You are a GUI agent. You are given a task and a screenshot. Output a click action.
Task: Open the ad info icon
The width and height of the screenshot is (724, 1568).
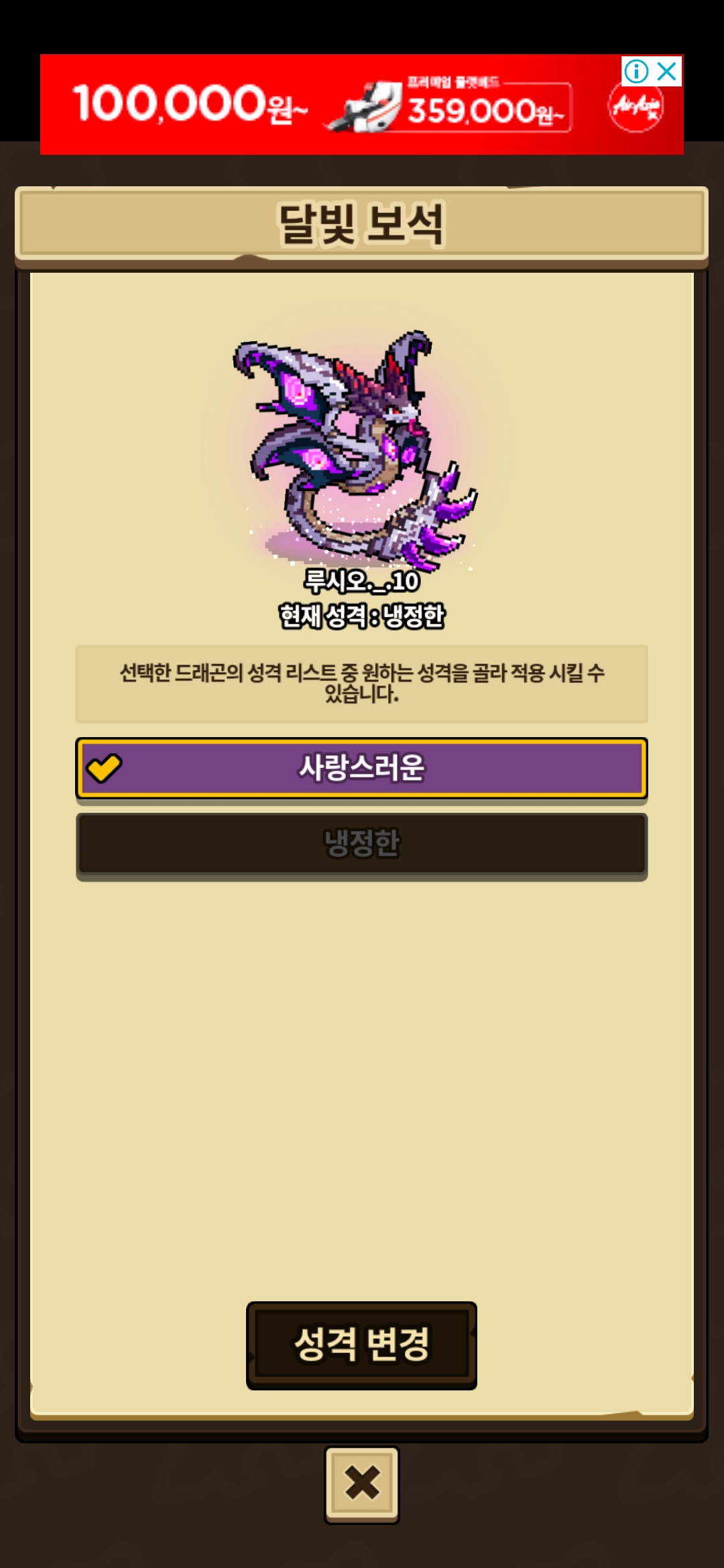pos(636,71)
